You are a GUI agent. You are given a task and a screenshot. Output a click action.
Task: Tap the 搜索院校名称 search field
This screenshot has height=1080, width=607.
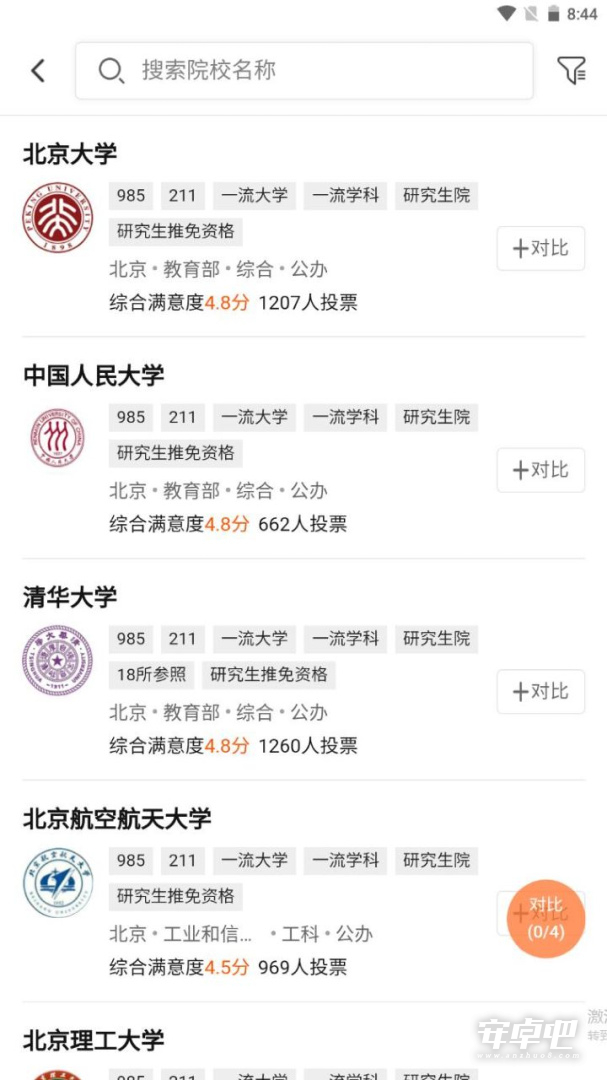pos(304,70)
